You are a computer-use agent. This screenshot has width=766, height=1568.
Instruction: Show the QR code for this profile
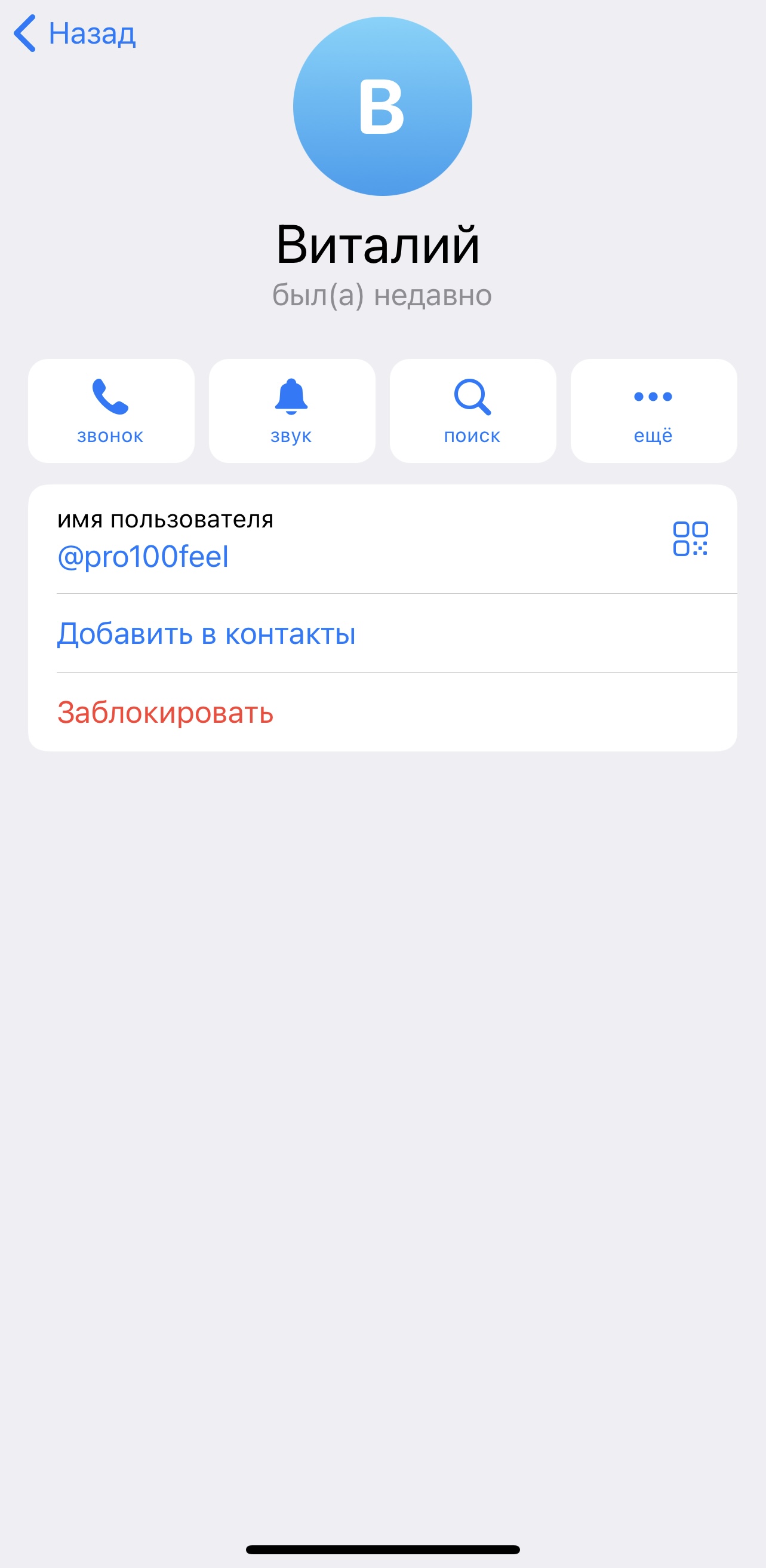(690, 539)
